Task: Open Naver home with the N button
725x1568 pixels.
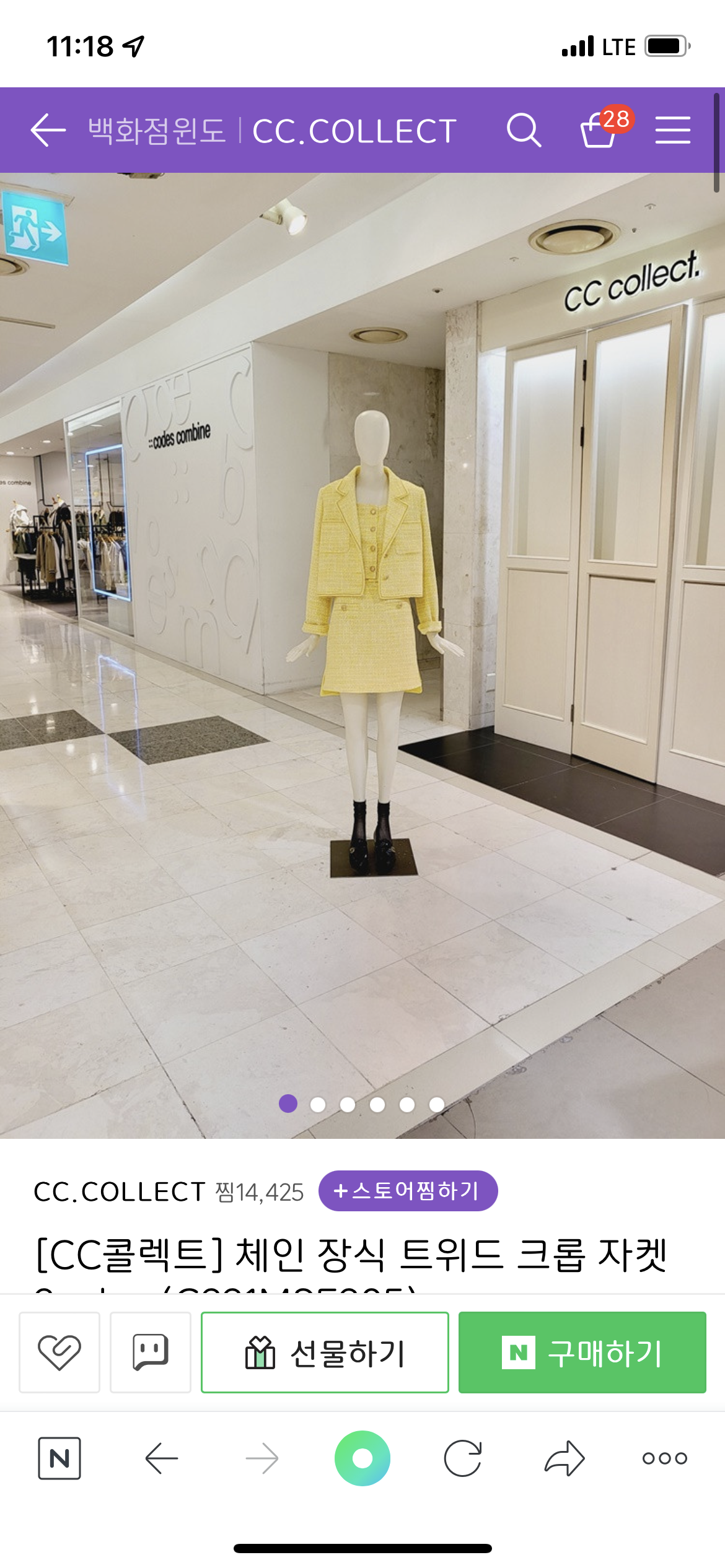Action: [59, 1458]
